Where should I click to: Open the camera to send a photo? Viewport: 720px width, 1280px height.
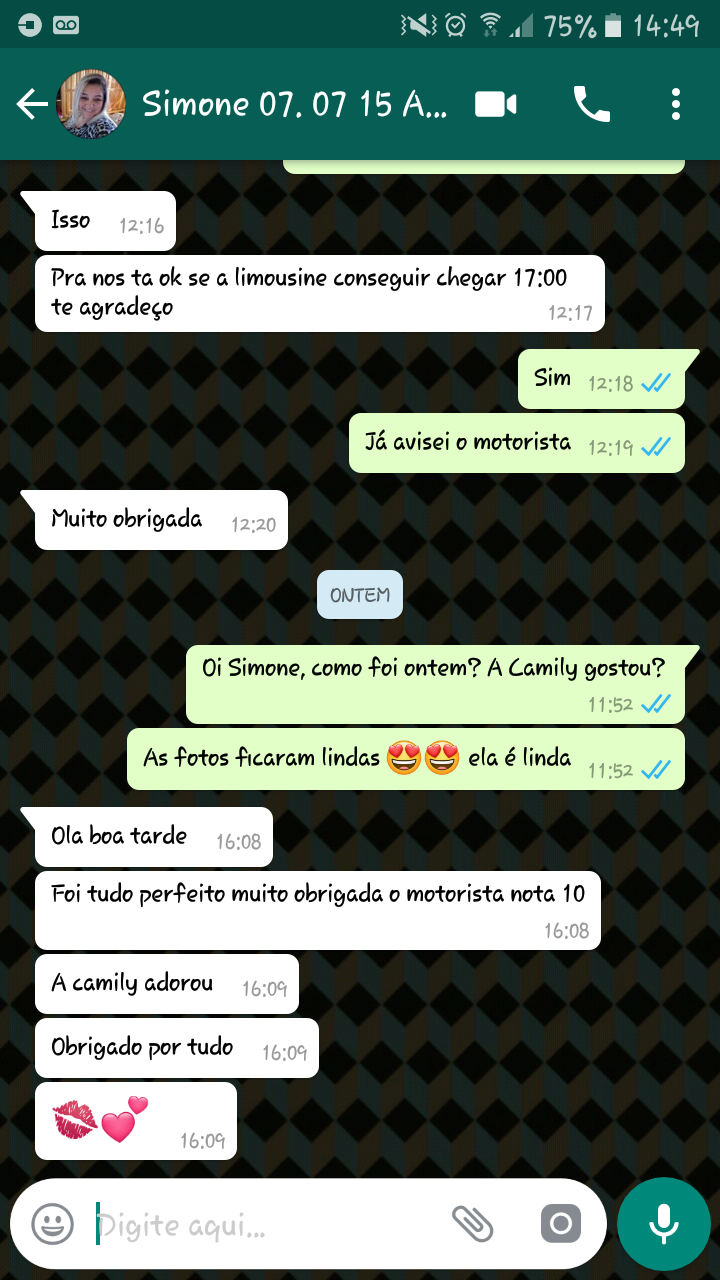560,1223
